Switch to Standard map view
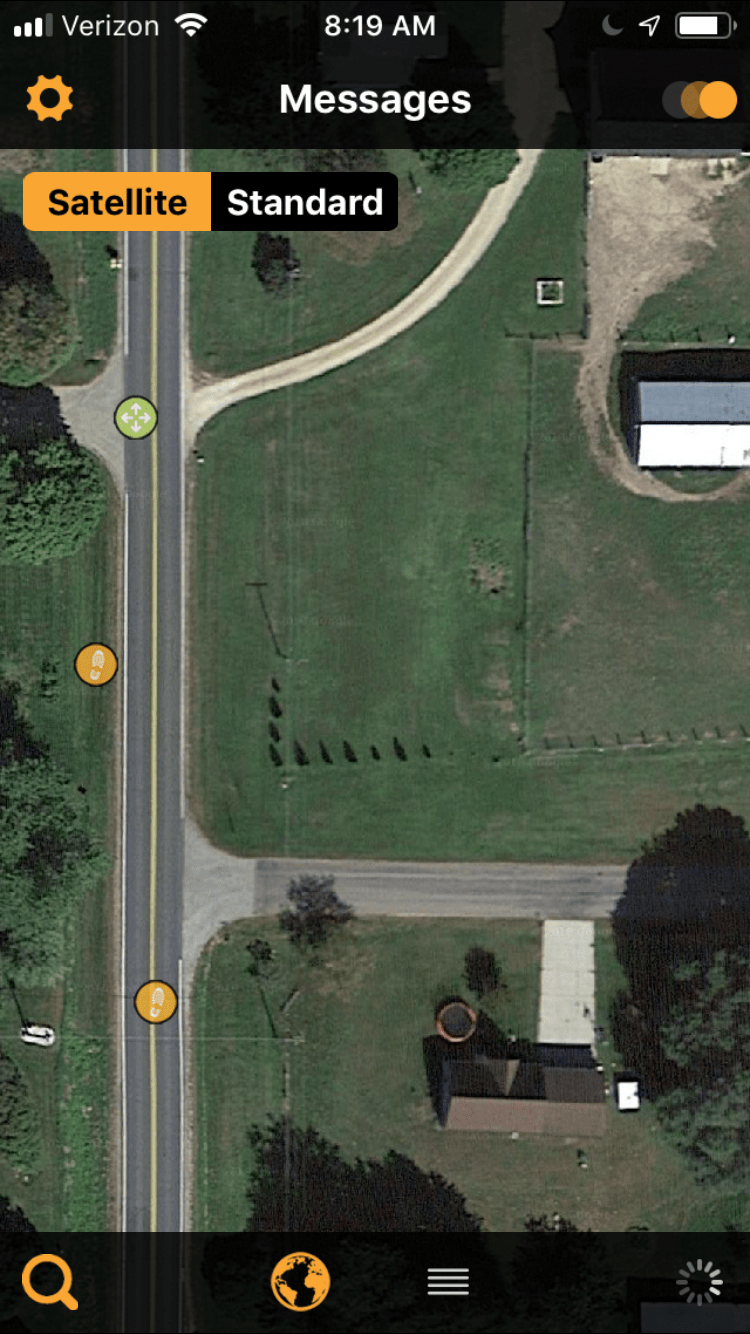This screenshot has width=750, height=1334. point(305,202)
